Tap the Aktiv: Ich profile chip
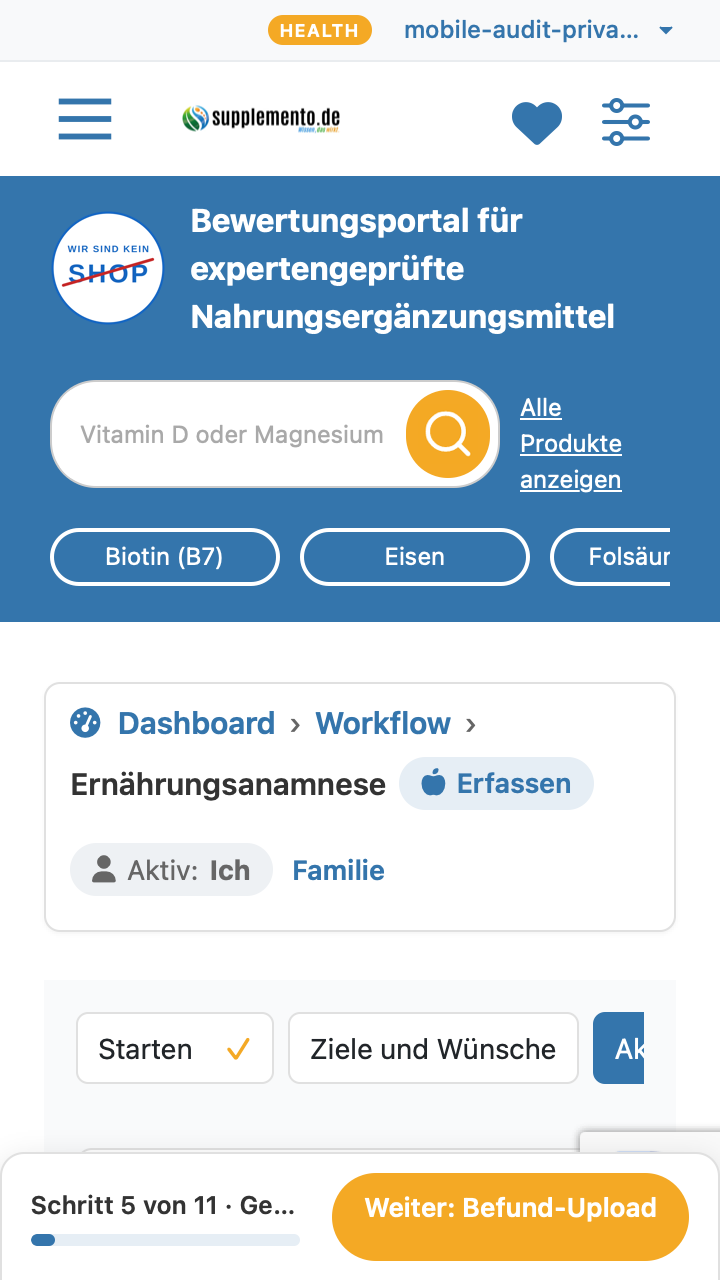 pos(171,870)
